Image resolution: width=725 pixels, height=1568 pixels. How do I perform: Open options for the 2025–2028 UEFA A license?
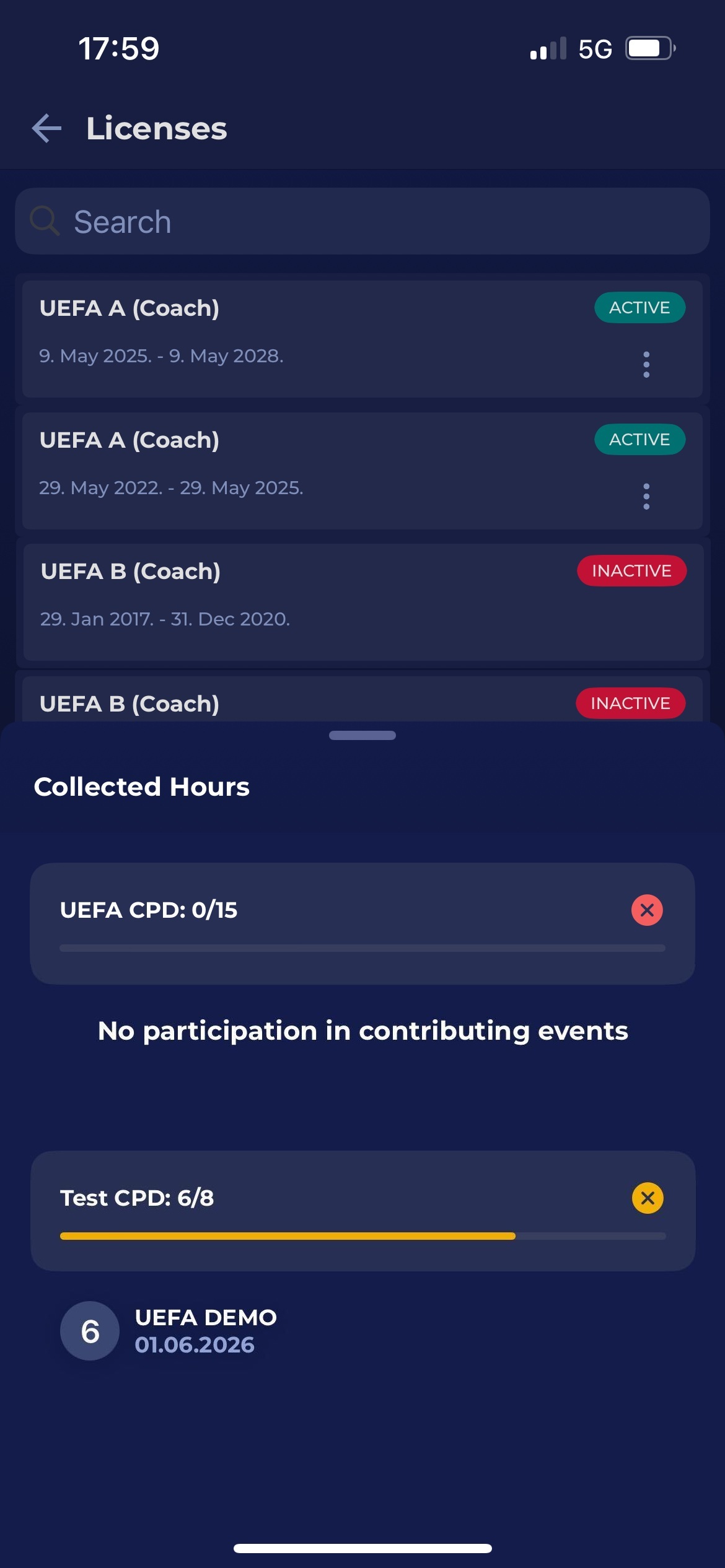pos(646,364)
